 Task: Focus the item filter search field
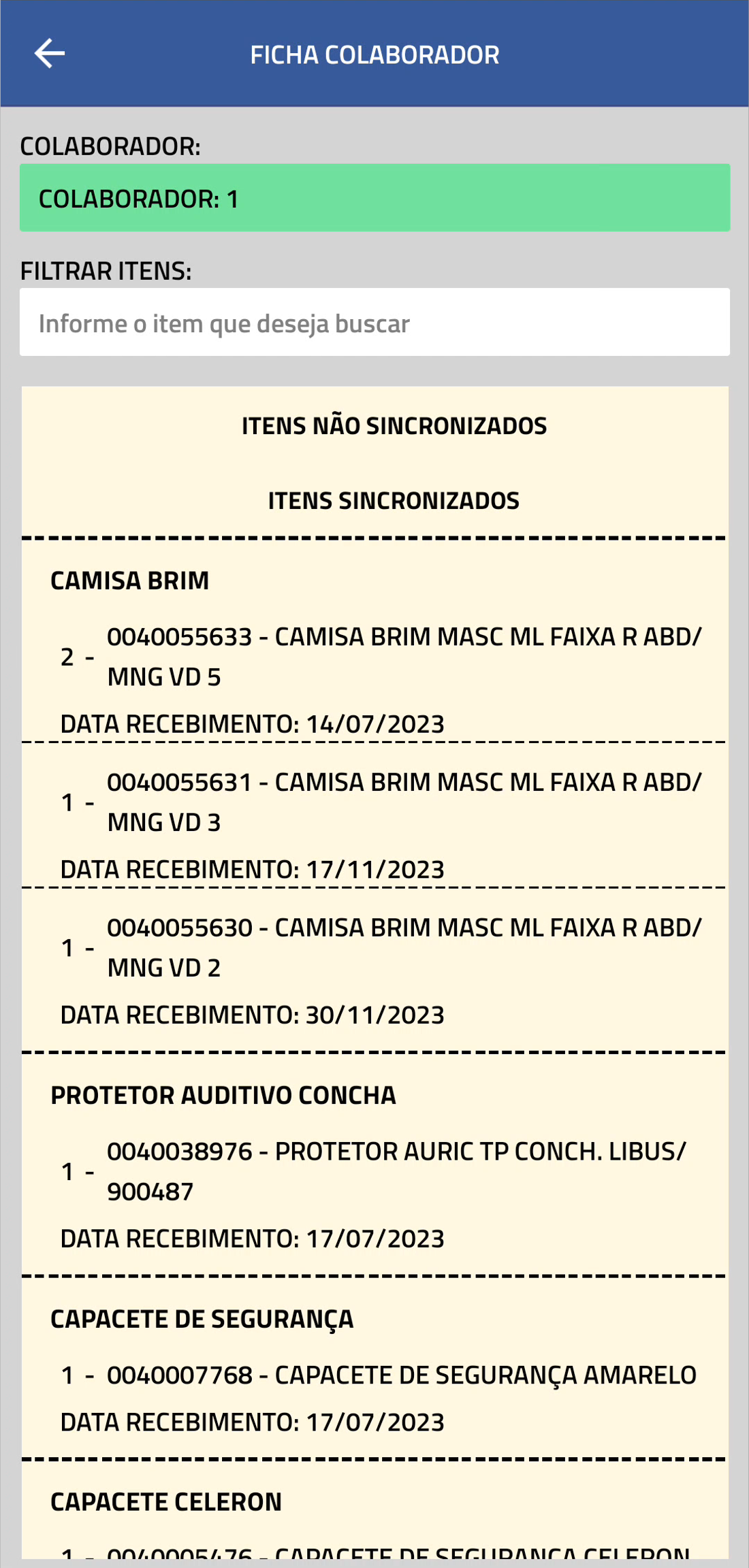point(374,323)
